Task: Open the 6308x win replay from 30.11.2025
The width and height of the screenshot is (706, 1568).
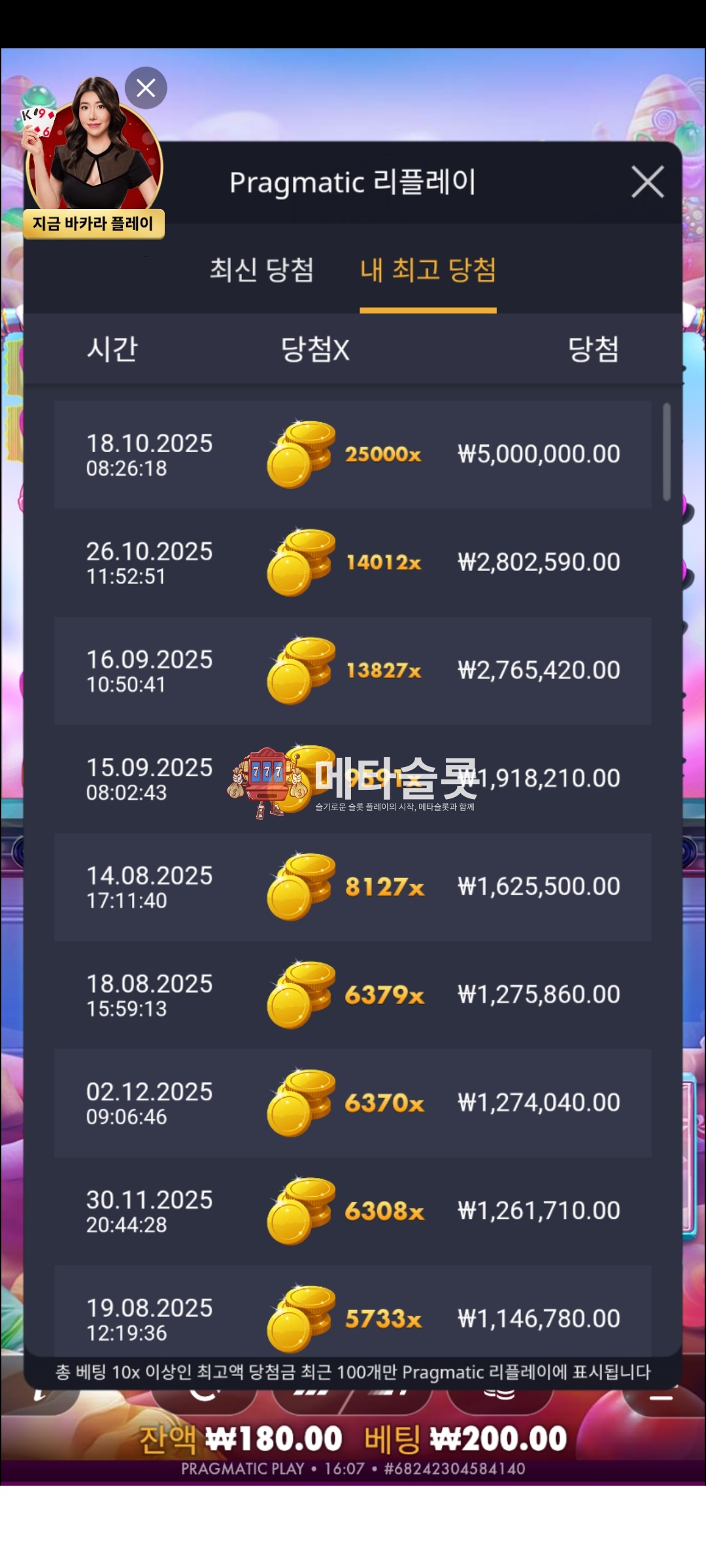Action: [x=353, y=1211]
